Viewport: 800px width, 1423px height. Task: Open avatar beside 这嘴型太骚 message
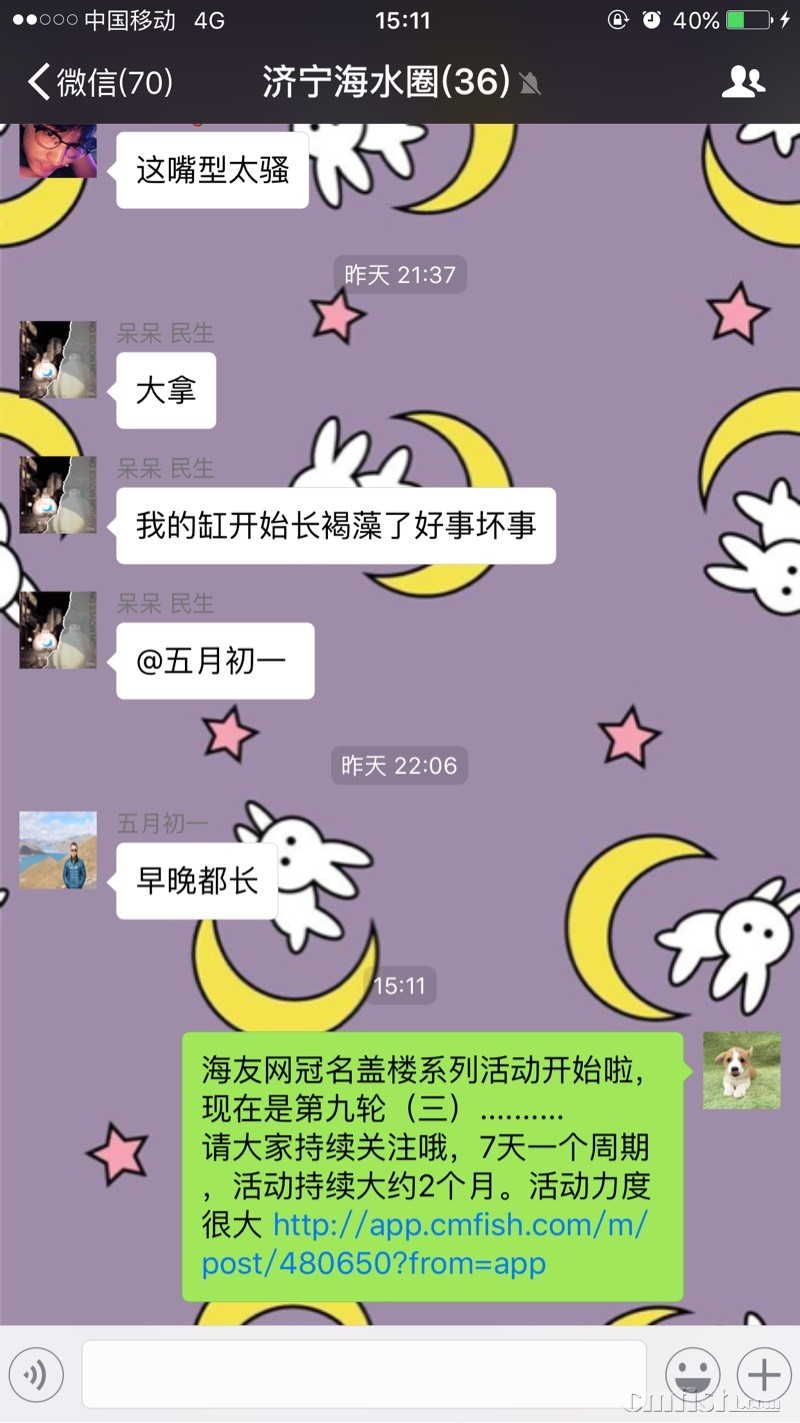(x=58, y=150)
